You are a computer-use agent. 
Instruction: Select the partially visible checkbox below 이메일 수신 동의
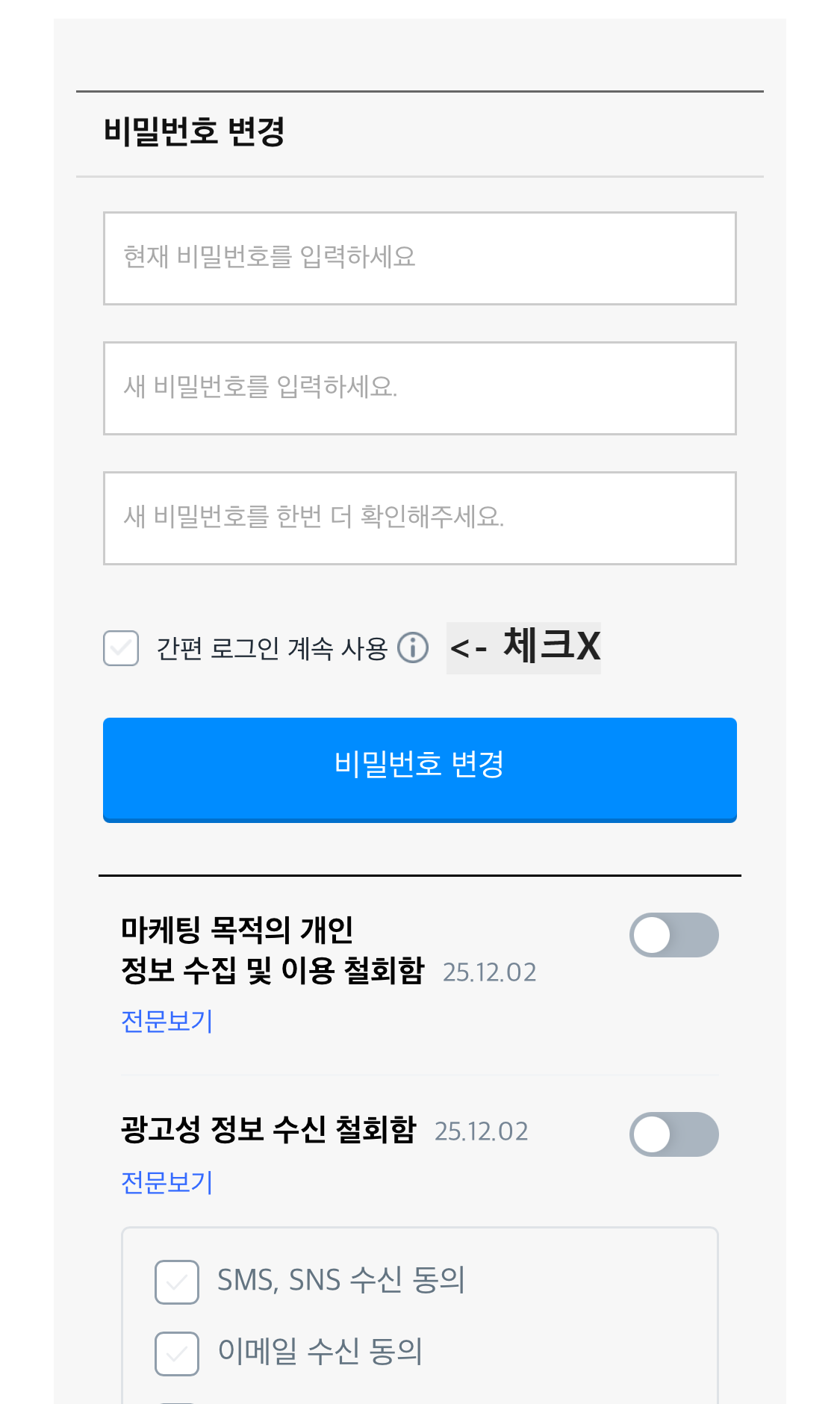coord(176,1400)
